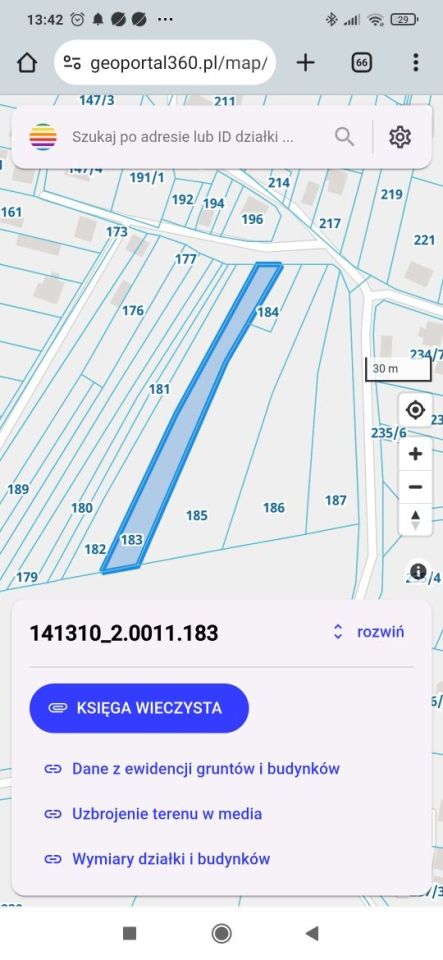Image resolution: width=443 pixels, height=960 pixels.
Task: Open Dane z ewidencji gruntów i budynków
Action: pyautogui.click(x=192, y=769)
